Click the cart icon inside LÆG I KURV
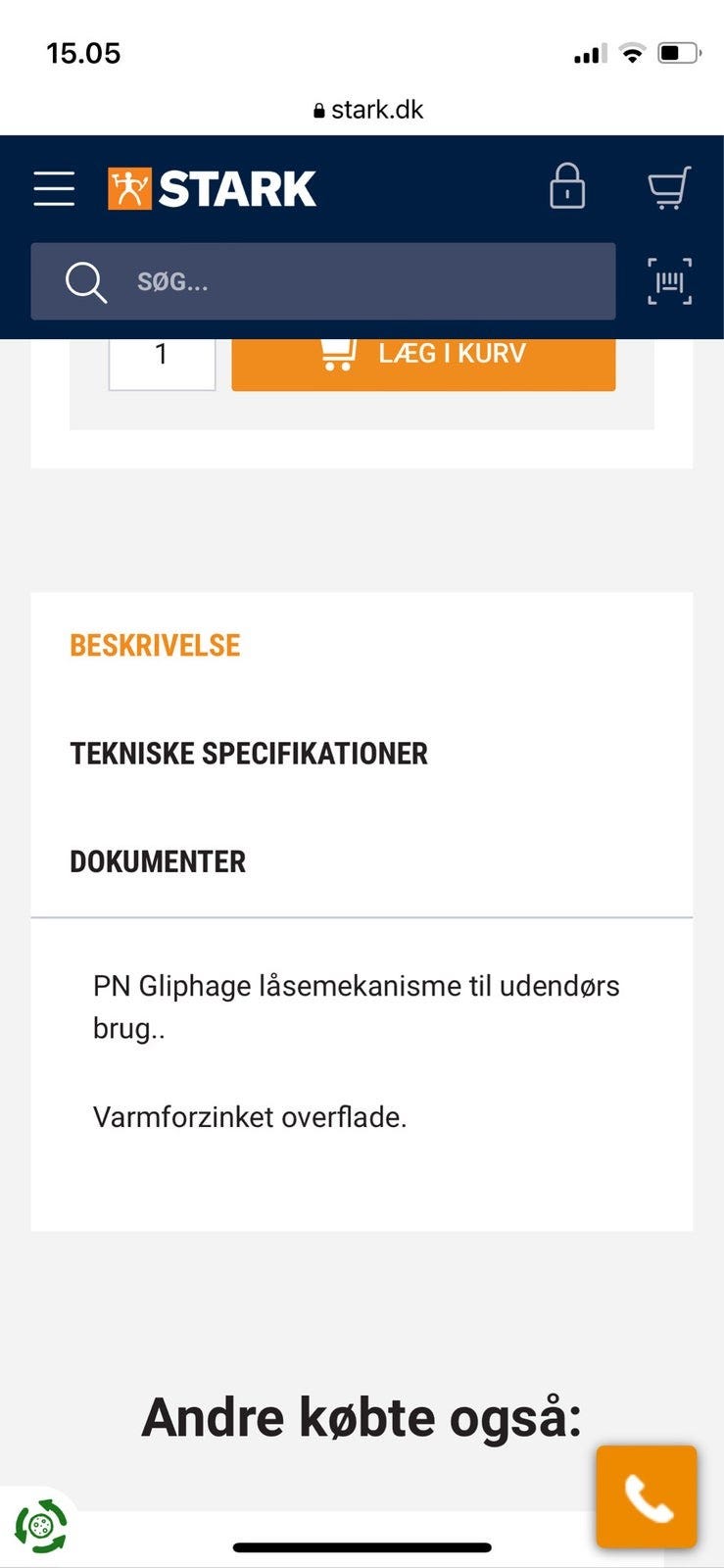The image size is (724, 1568). point(339,353)
